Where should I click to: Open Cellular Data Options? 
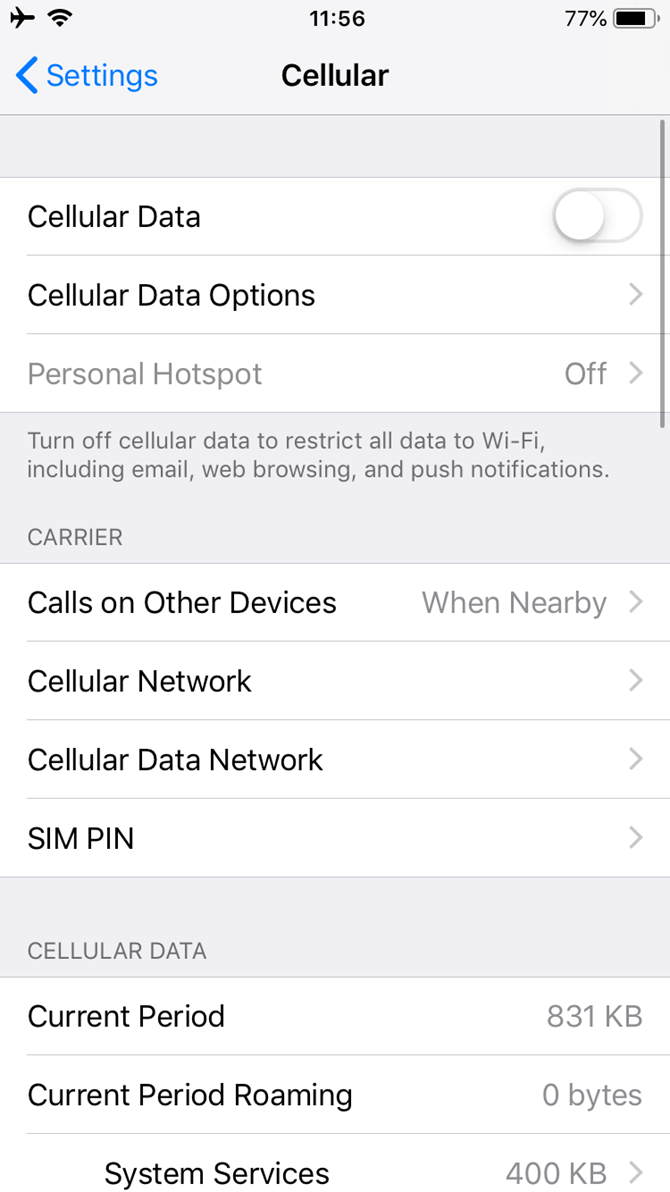pyautogui.click(x=335, y=295)
